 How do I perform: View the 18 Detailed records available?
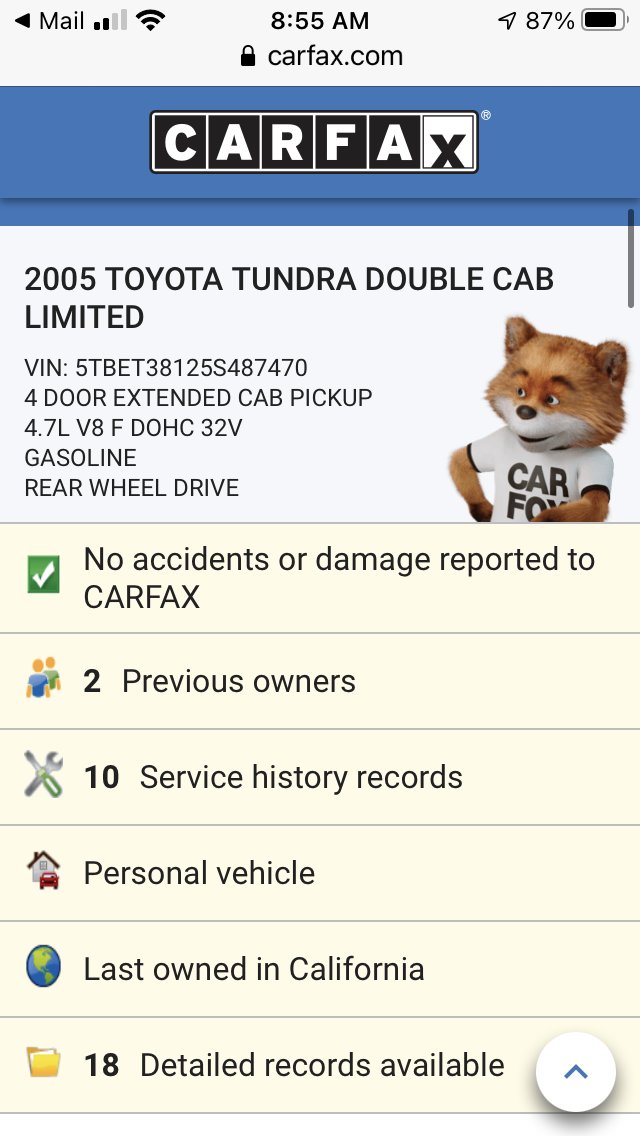290,1065
